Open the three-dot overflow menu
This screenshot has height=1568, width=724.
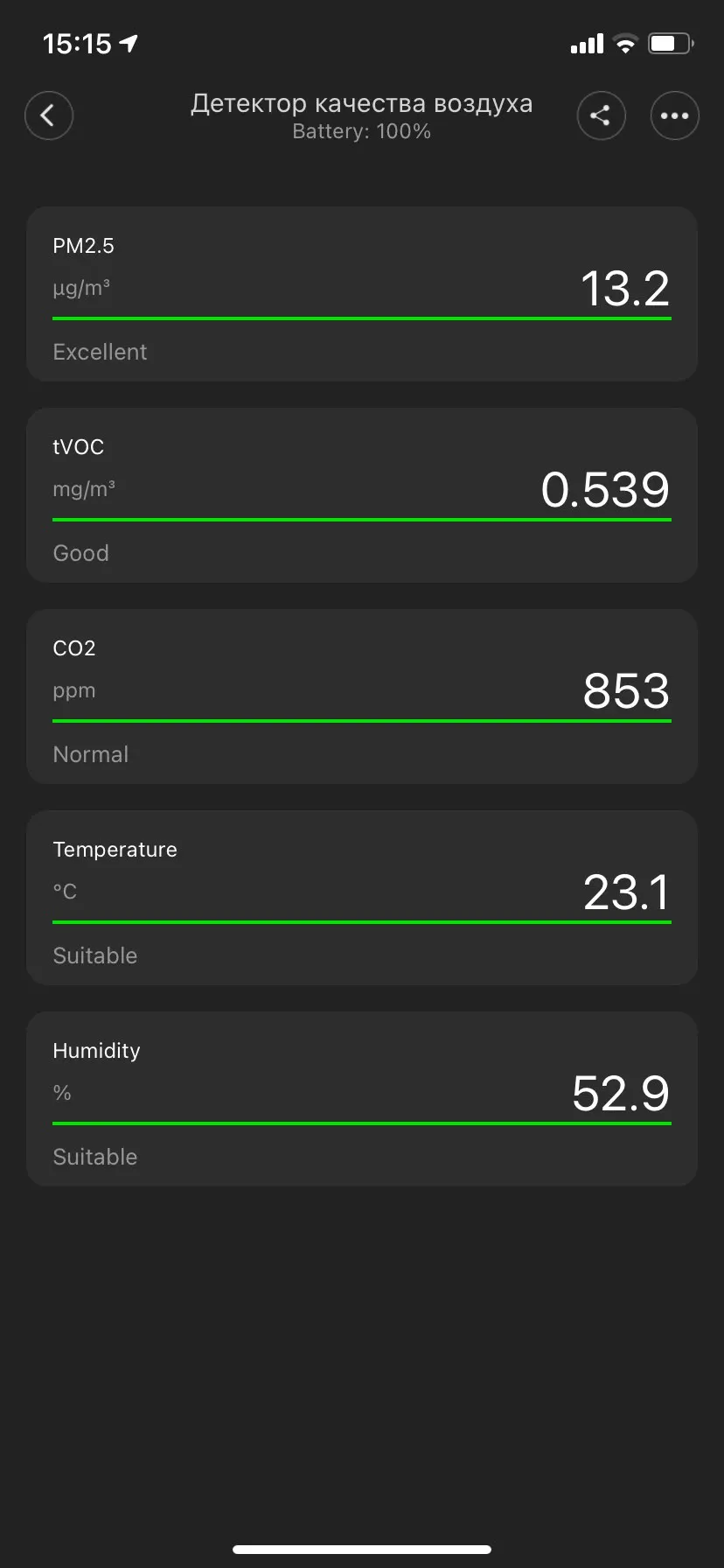(x=674, y=115)
